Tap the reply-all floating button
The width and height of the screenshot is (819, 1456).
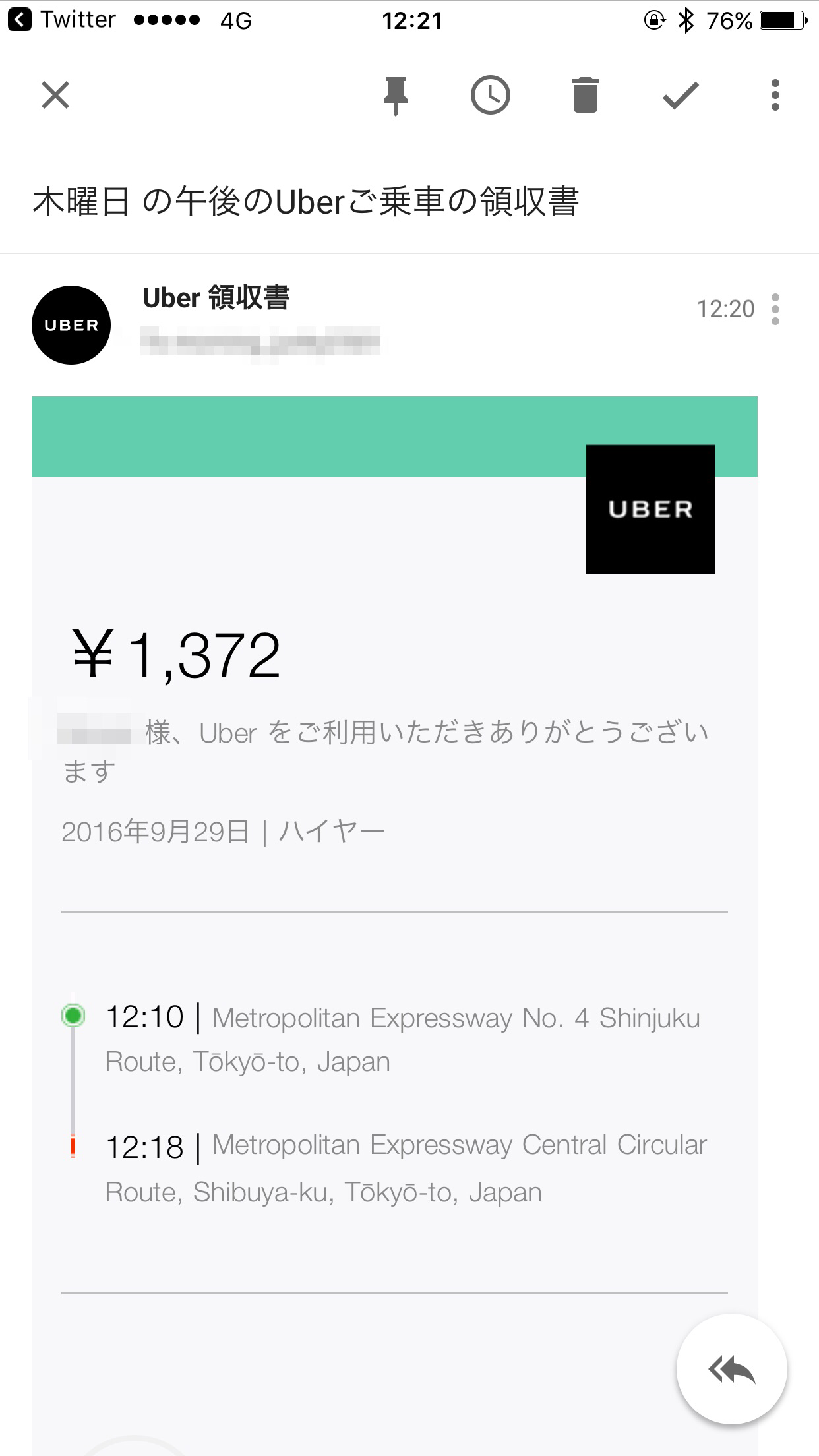pos(732,1370)
